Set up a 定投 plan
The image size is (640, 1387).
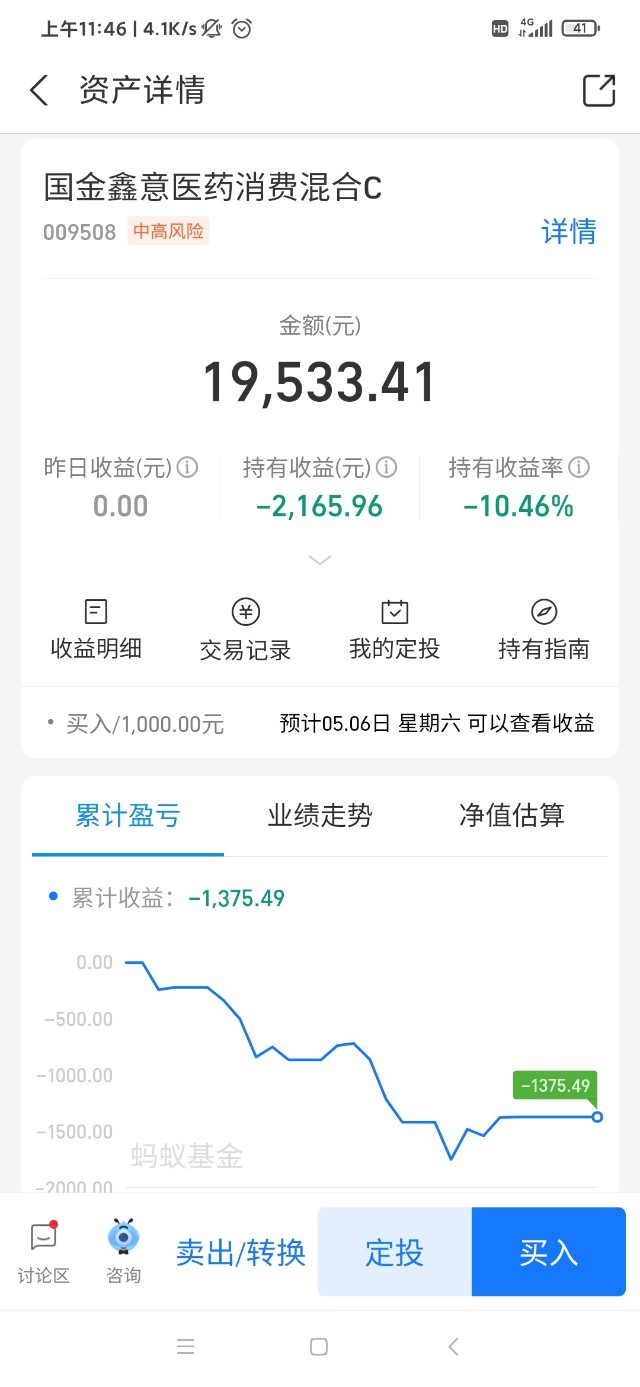pyautogui.click(x=395, y=1252)
